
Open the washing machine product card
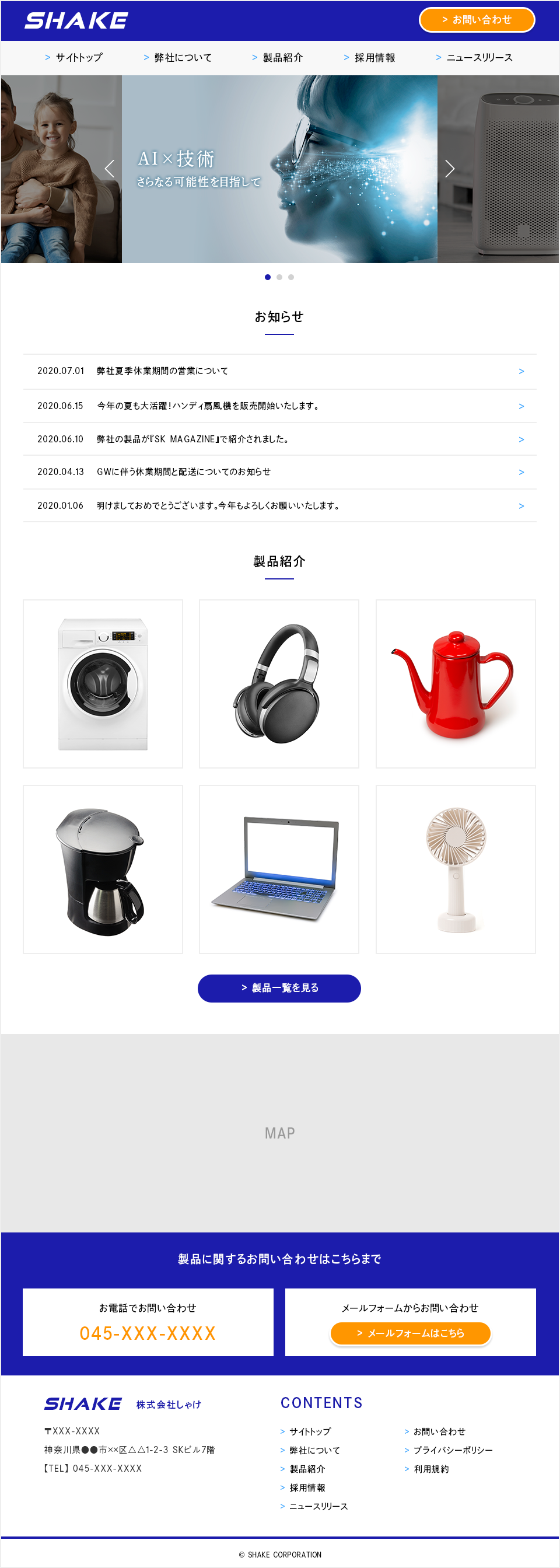pos(103,683)
